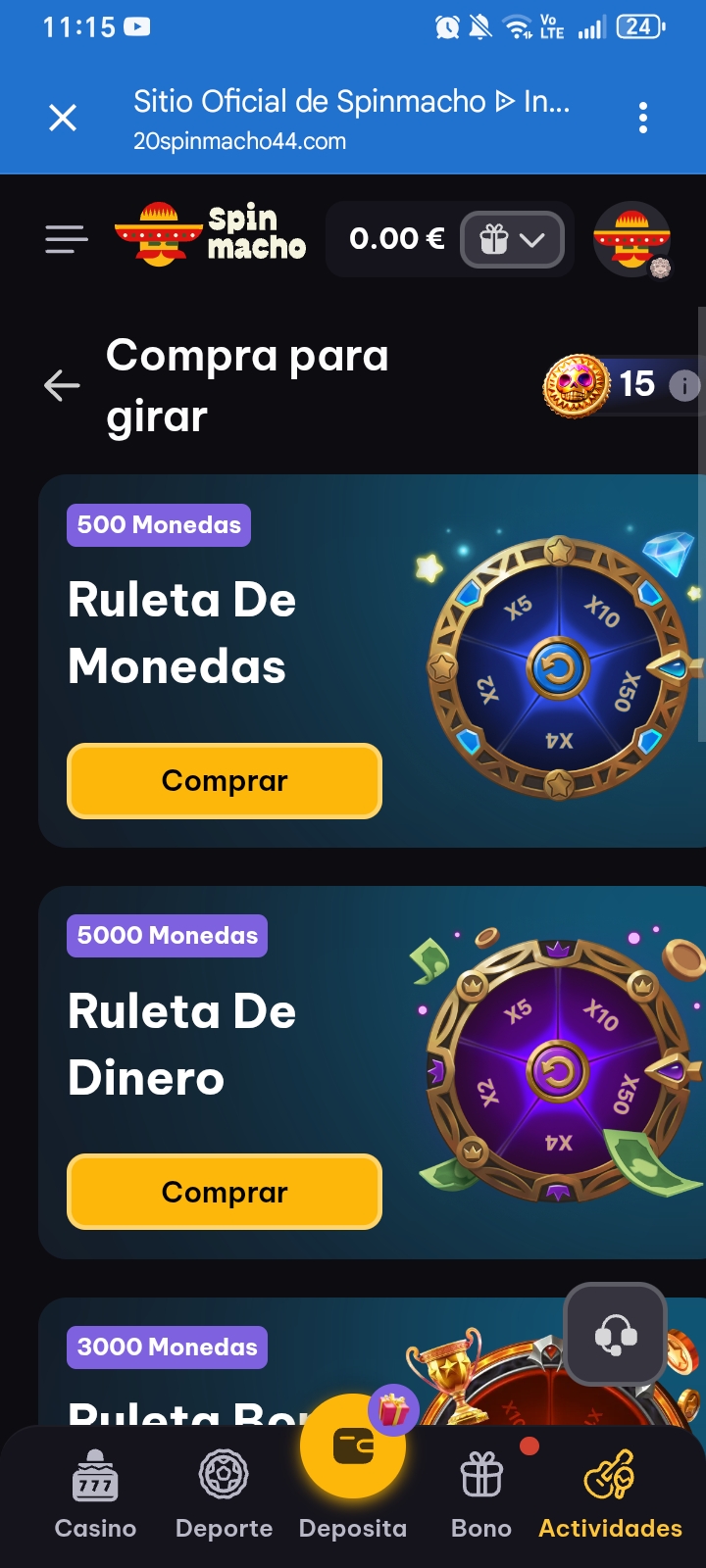Viewport: 706px width, 1568px height.
Task: Buy the Ruleta De Dinero wheel
Action: tap(225, 1192)
